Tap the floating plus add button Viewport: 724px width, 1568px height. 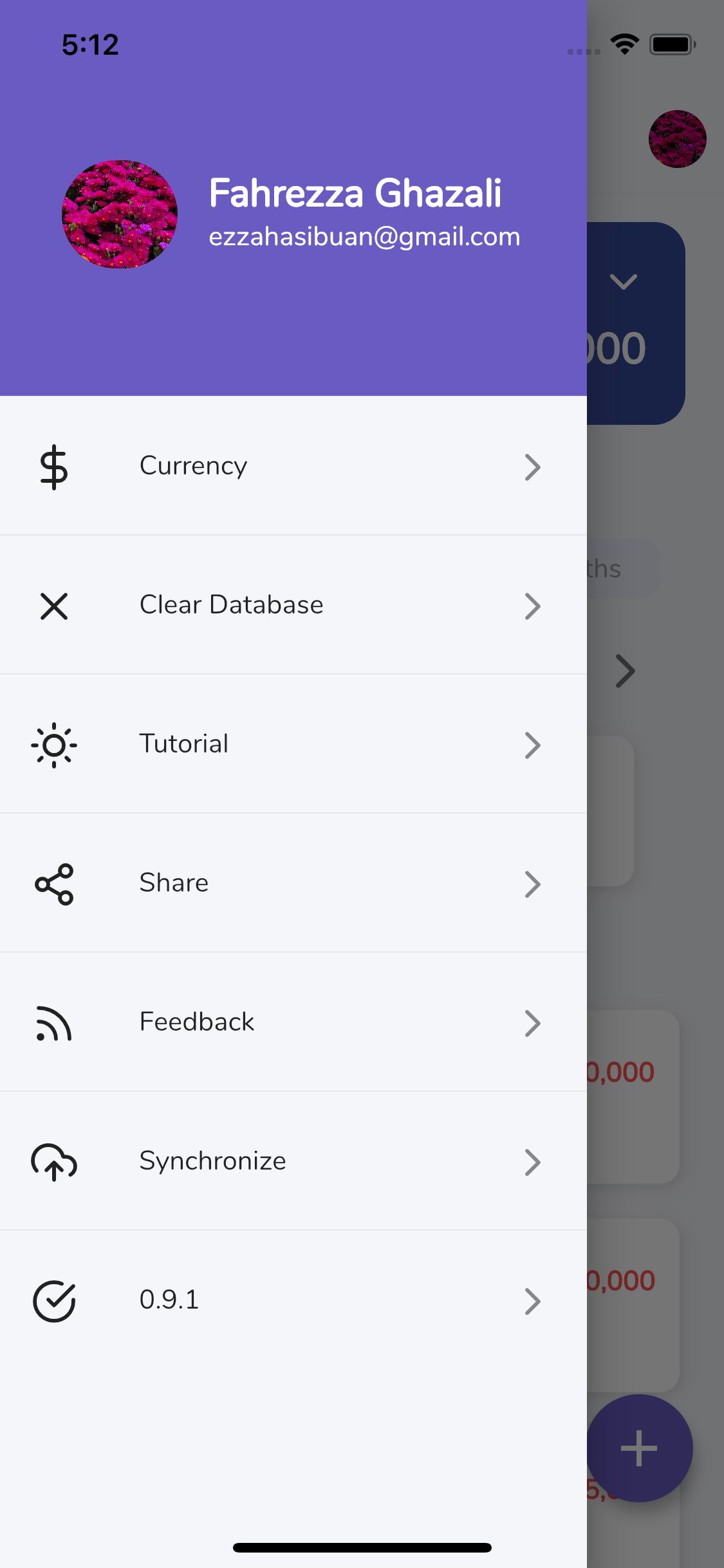click(639, 1448)
